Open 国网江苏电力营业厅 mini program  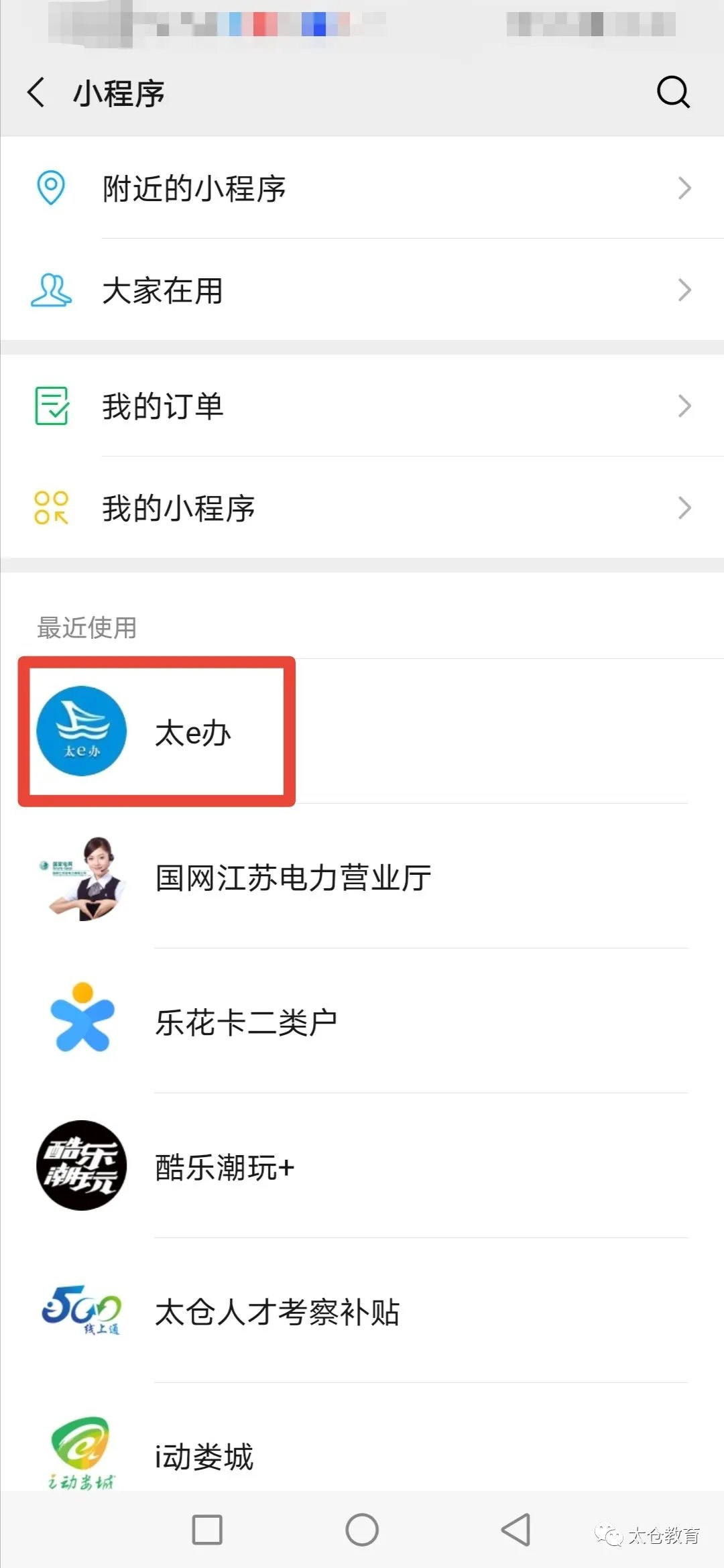(293, 878)
